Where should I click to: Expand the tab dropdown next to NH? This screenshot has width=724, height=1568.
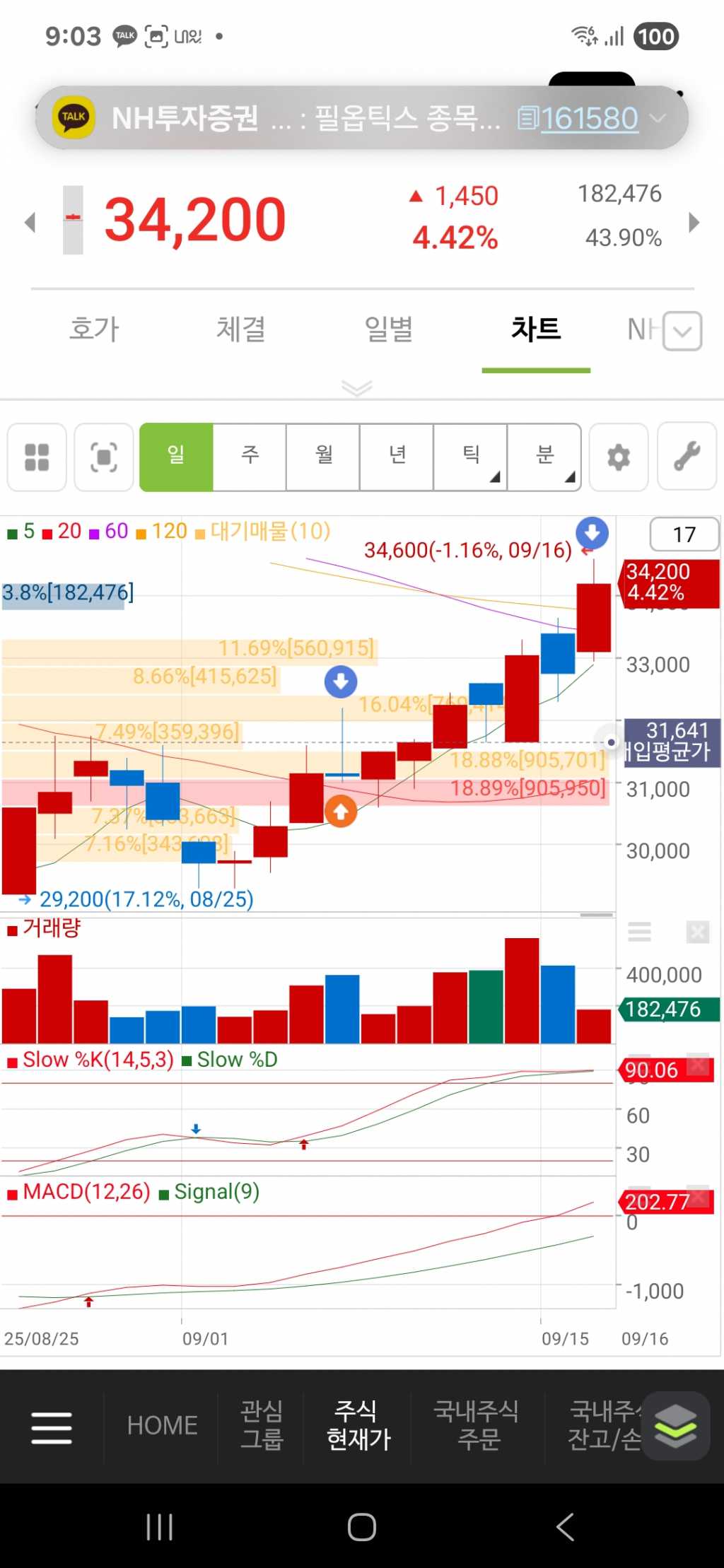click(683, 331)
